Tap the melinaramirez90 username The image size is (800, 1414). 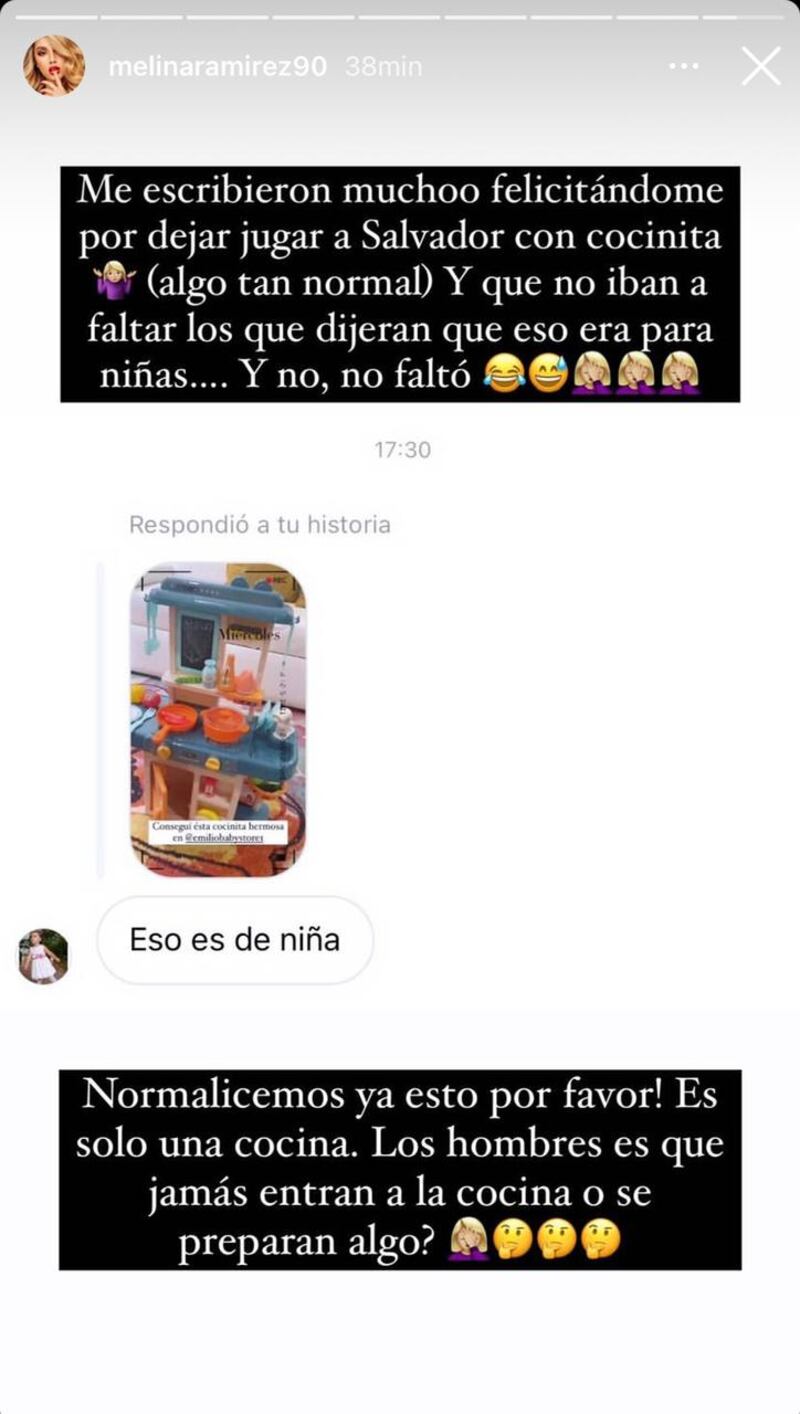(x=217, y=67)
